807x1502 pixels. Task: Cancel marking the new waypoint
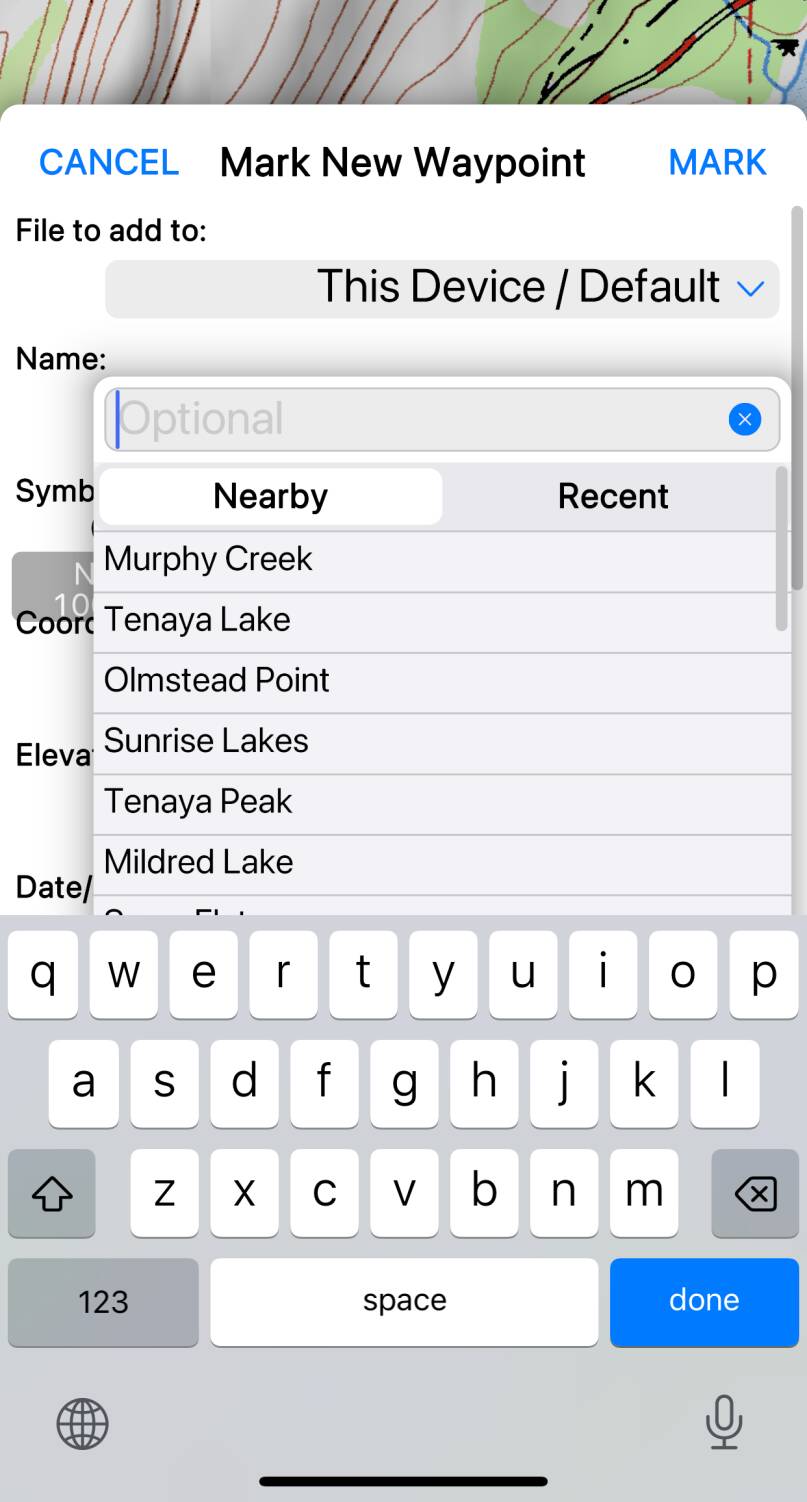(x=109, y=162)
